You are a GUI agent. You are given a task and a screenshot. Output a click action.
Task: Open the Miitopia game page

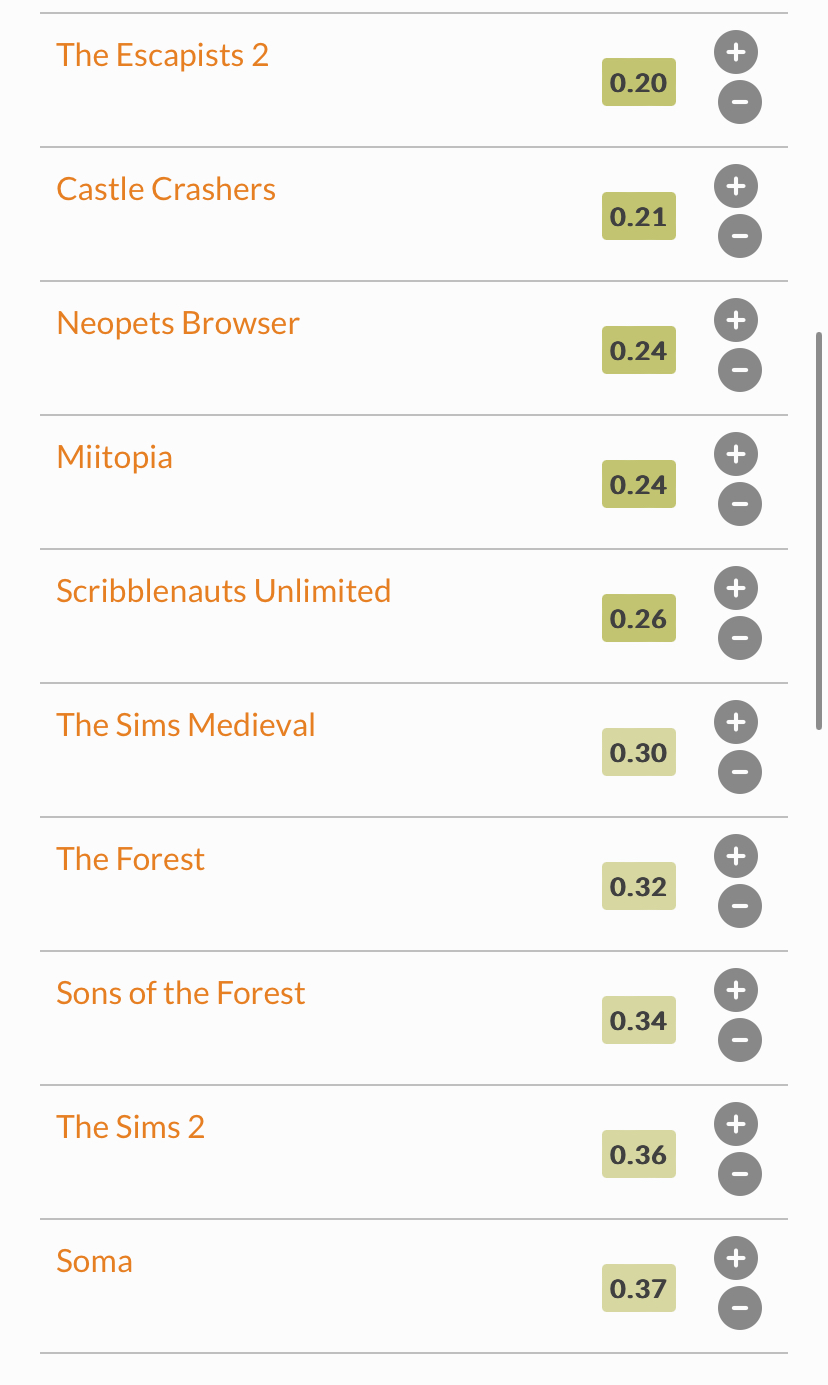pyautogui.click(x=114, y=457)
